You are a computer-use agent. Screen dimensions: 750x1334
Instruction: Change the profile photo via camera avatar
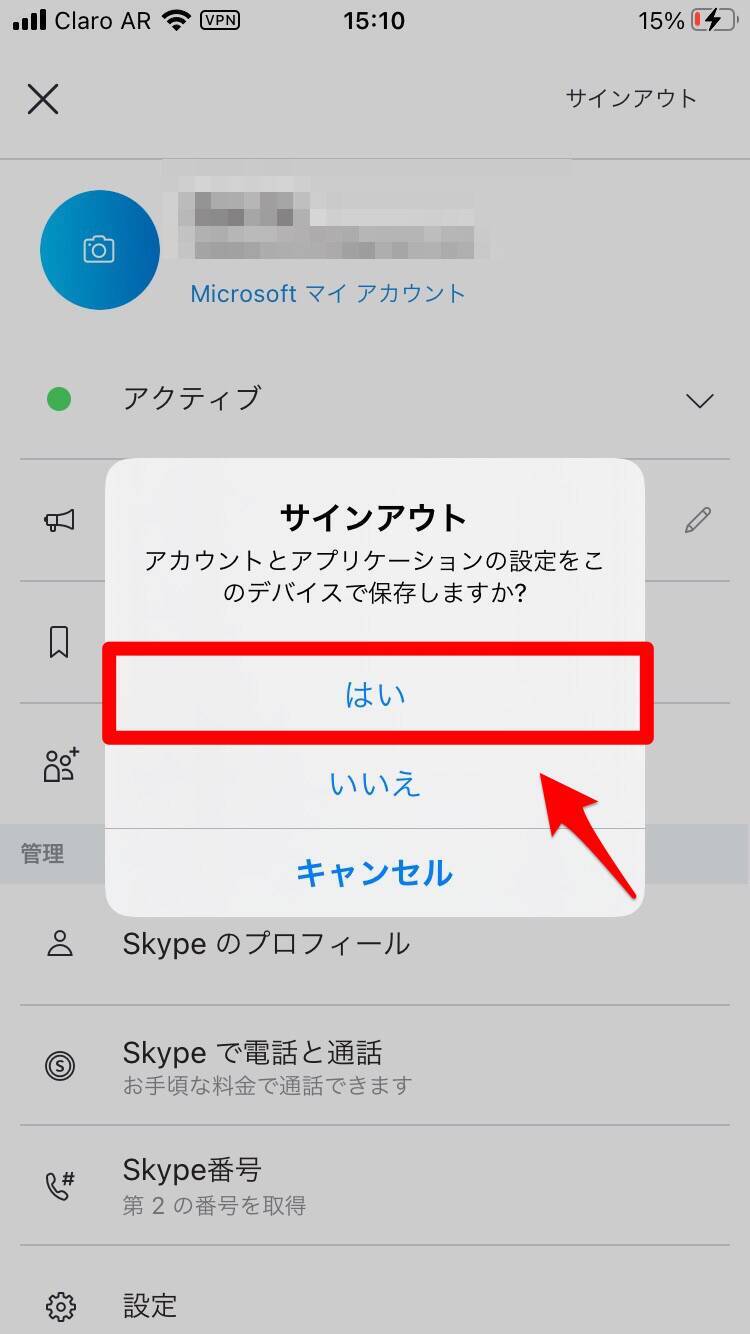pyautogui.click(x=99, y=249)
